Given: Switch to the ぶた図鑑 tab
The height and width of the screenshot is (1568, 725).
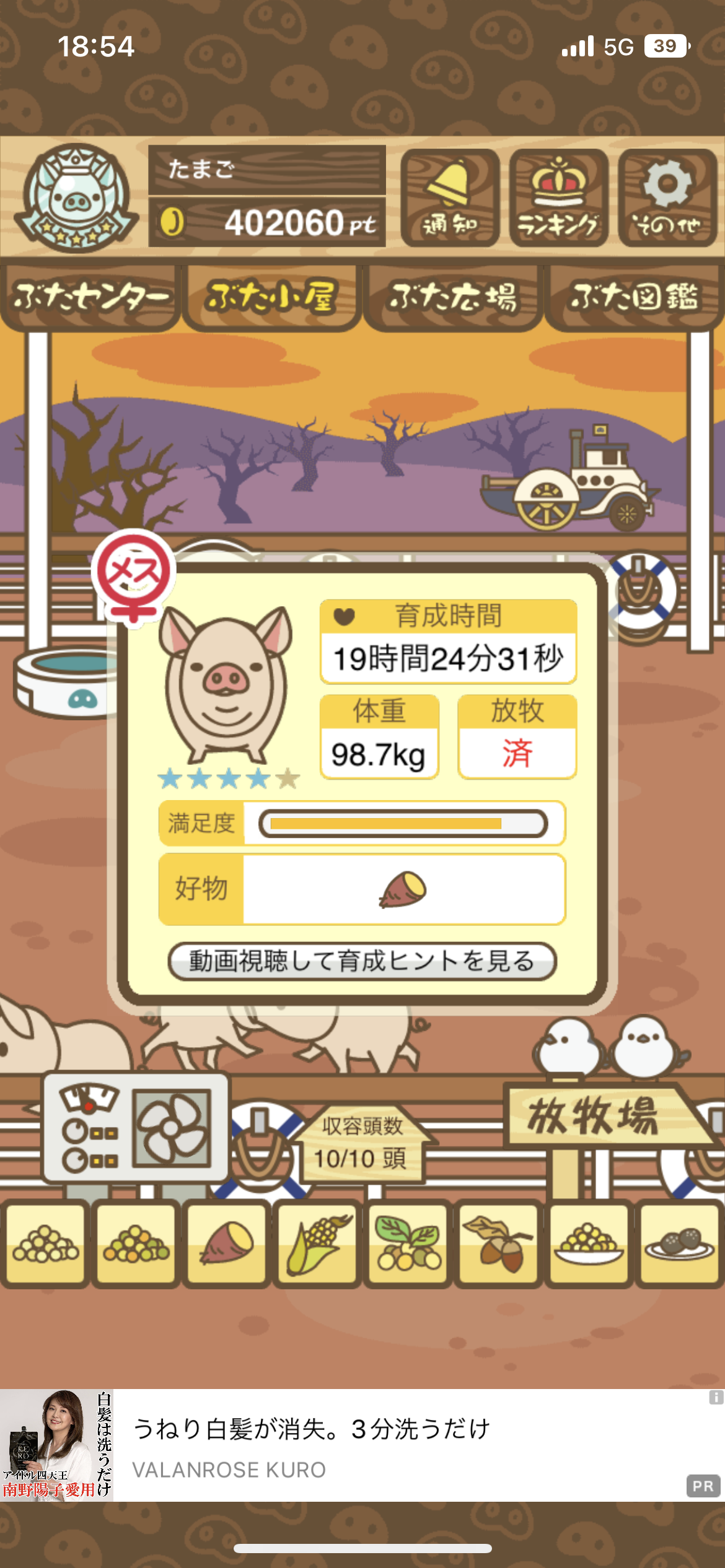Looking at the screenshot, I should 635,297.
